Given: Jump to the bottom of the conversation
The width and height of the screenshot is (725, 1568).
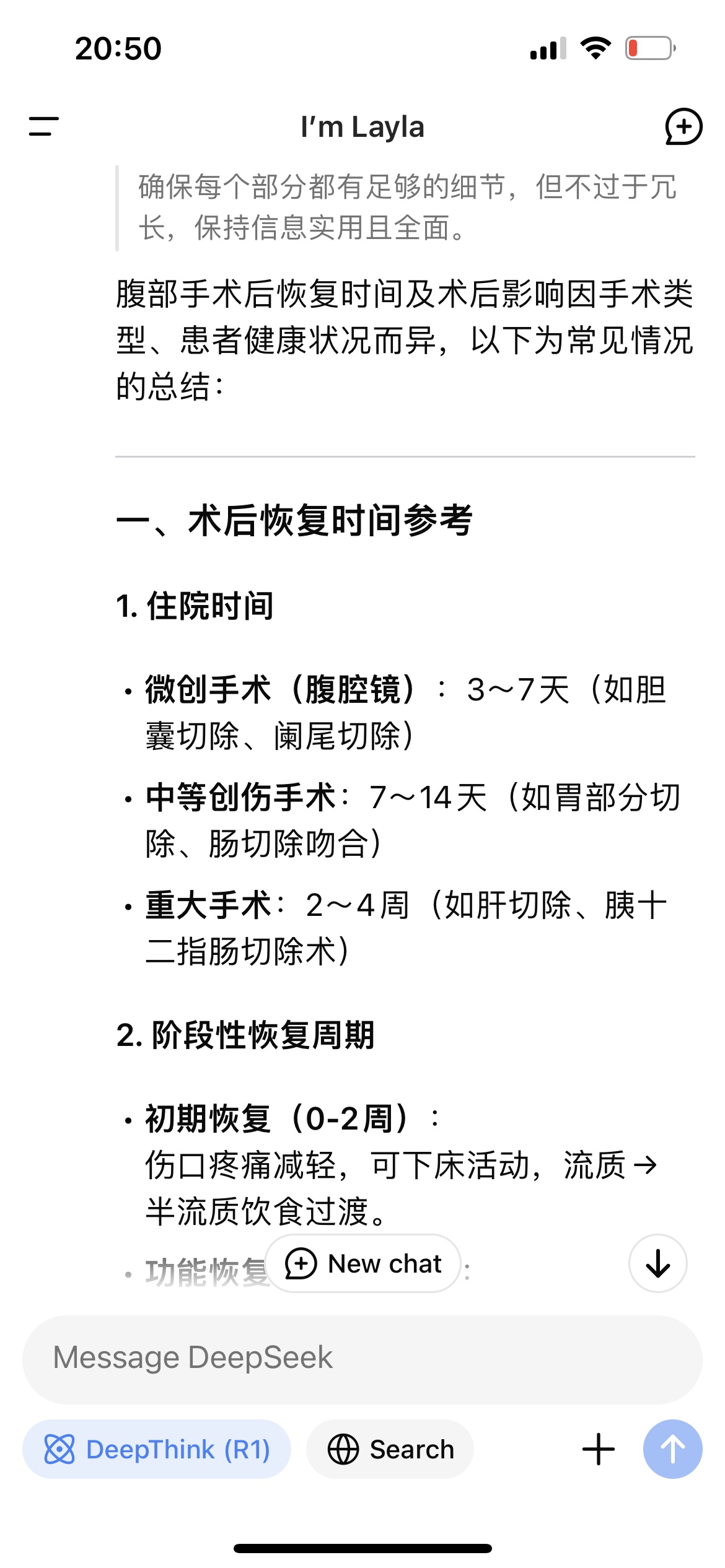Looking at the screenshot, I should click(x=657, y=1263).
